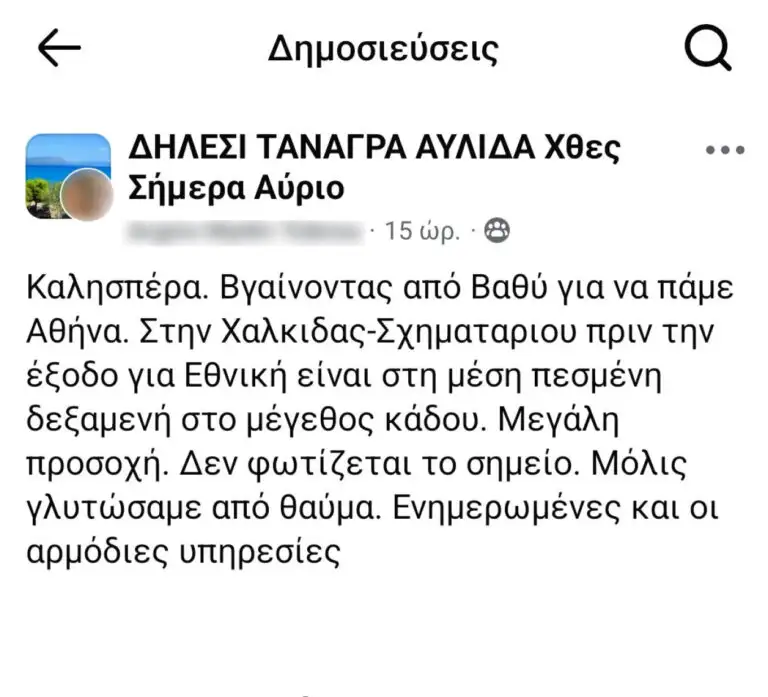The height and width of the screenshot is (697, 768).
Task: Open search in Δημοσιεύσεις
Action: (708, 49)
